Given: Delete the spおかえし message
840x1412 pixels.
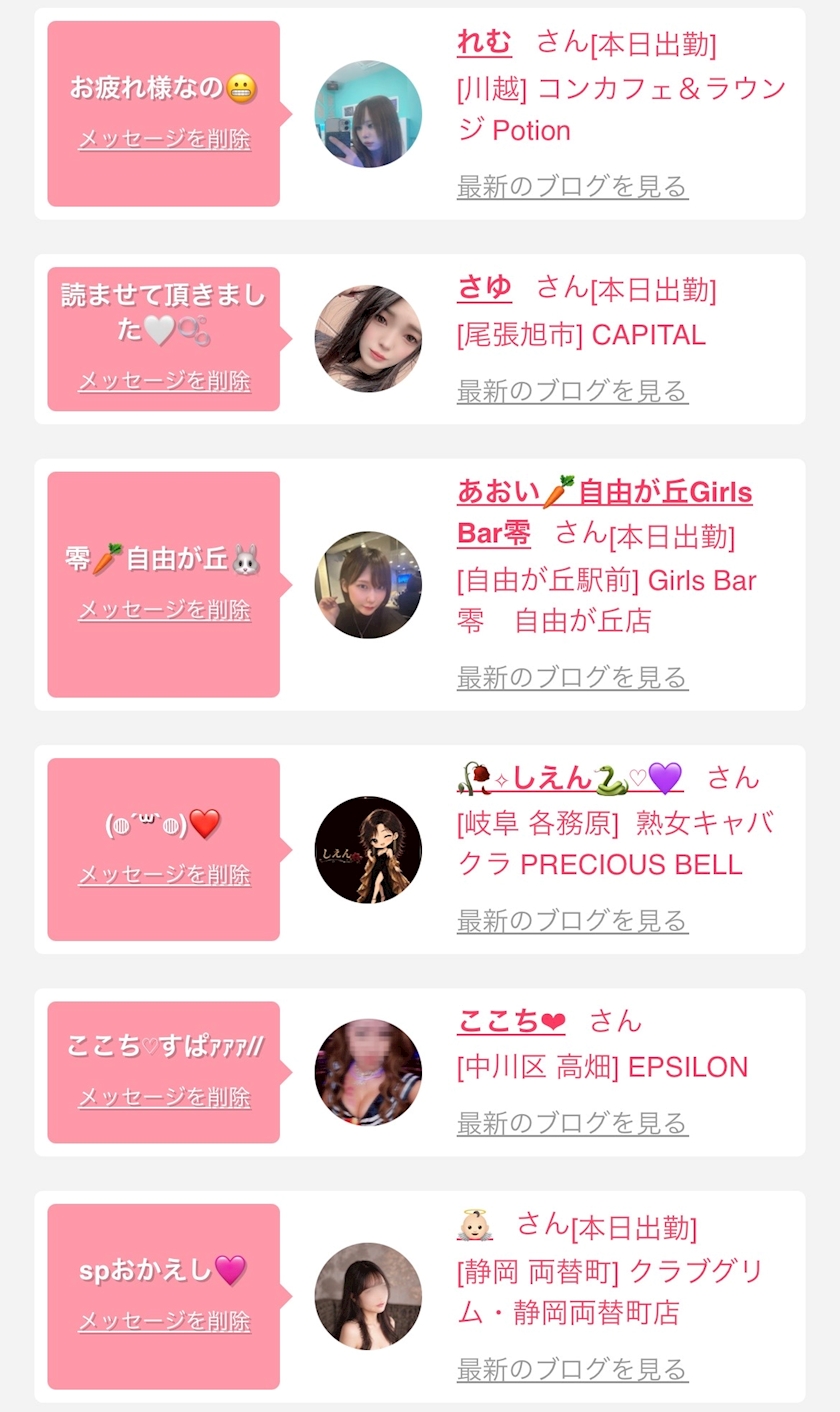Looking at the screenshot, I should [x=164, y=1321].
